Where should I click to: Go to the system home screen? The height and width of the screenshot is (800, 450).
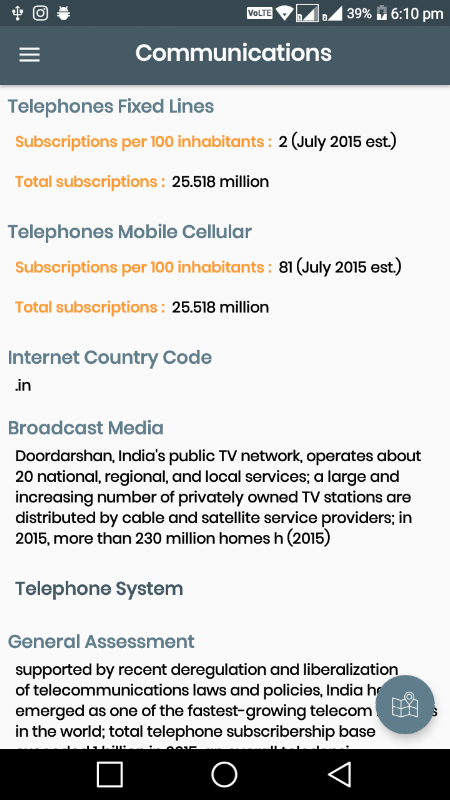[224, 774]
